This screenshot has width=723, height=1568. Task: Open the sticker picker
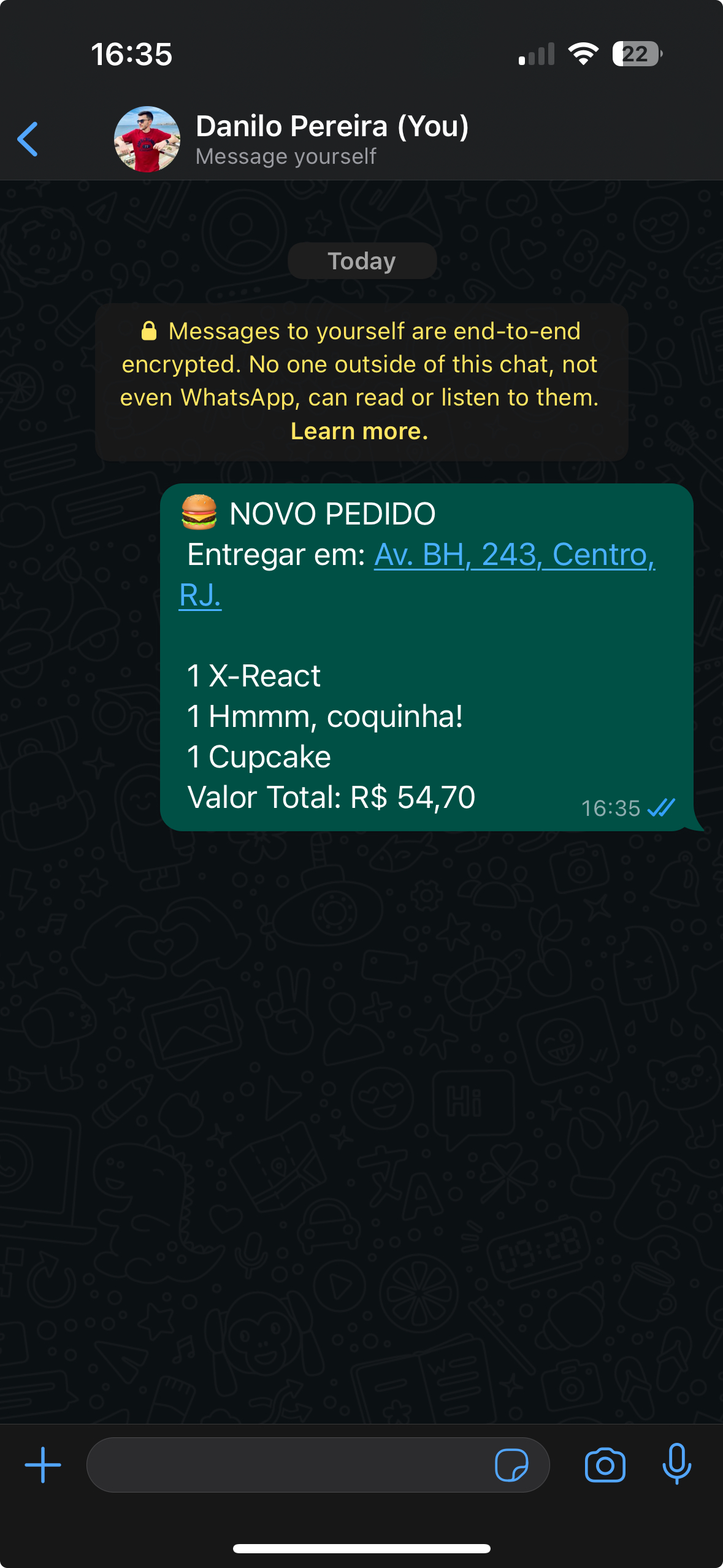pos(511,1465)
